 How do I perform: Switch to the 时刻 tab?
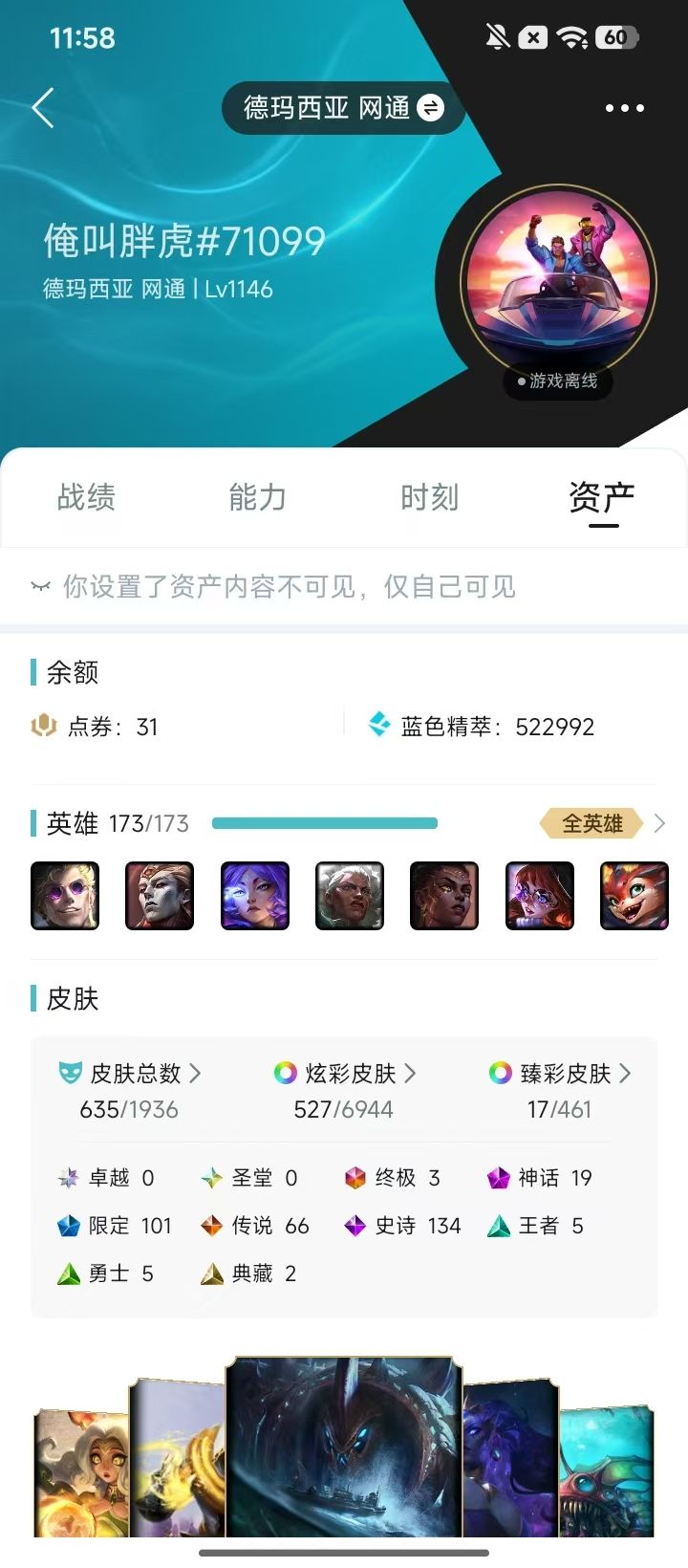[430, 497]
